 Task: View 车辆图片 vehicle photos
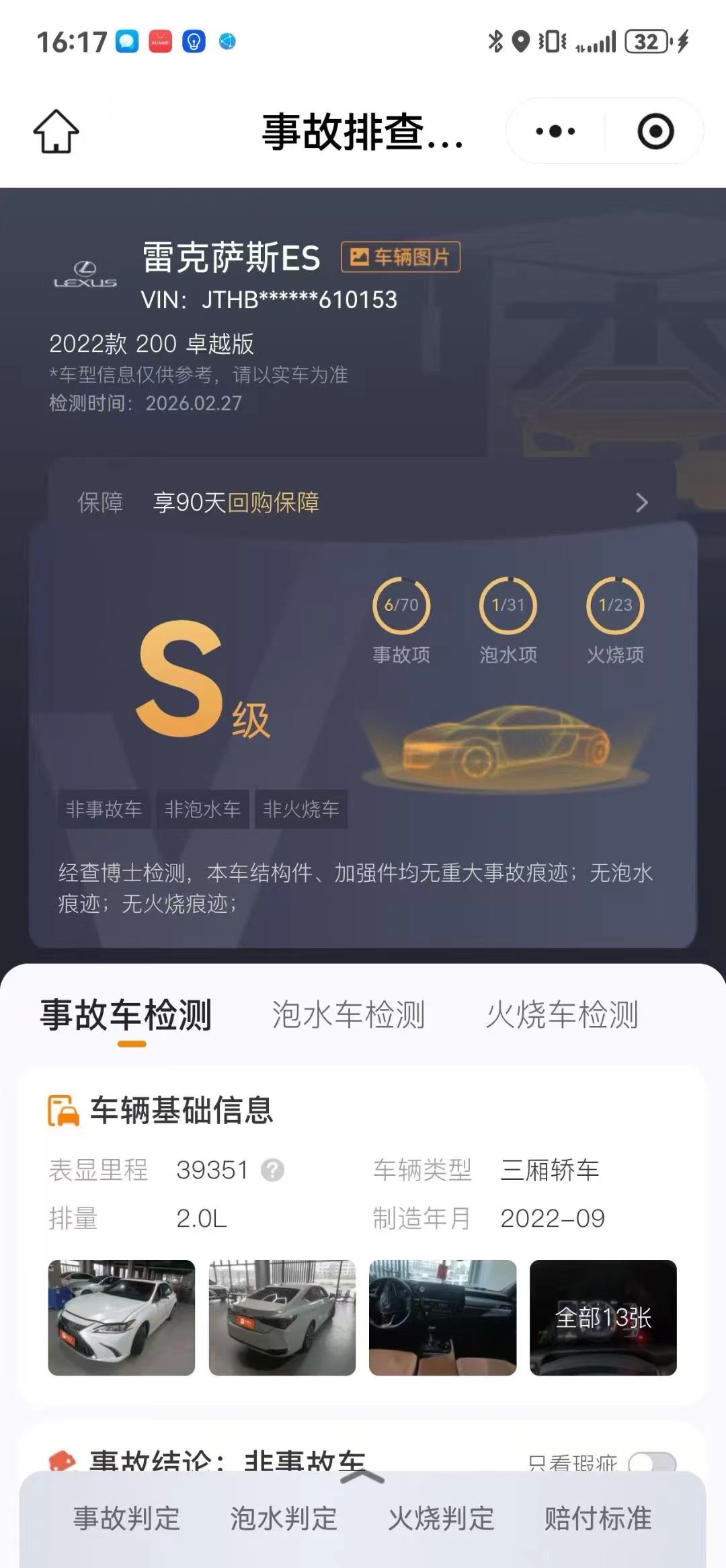pos(401,257)
